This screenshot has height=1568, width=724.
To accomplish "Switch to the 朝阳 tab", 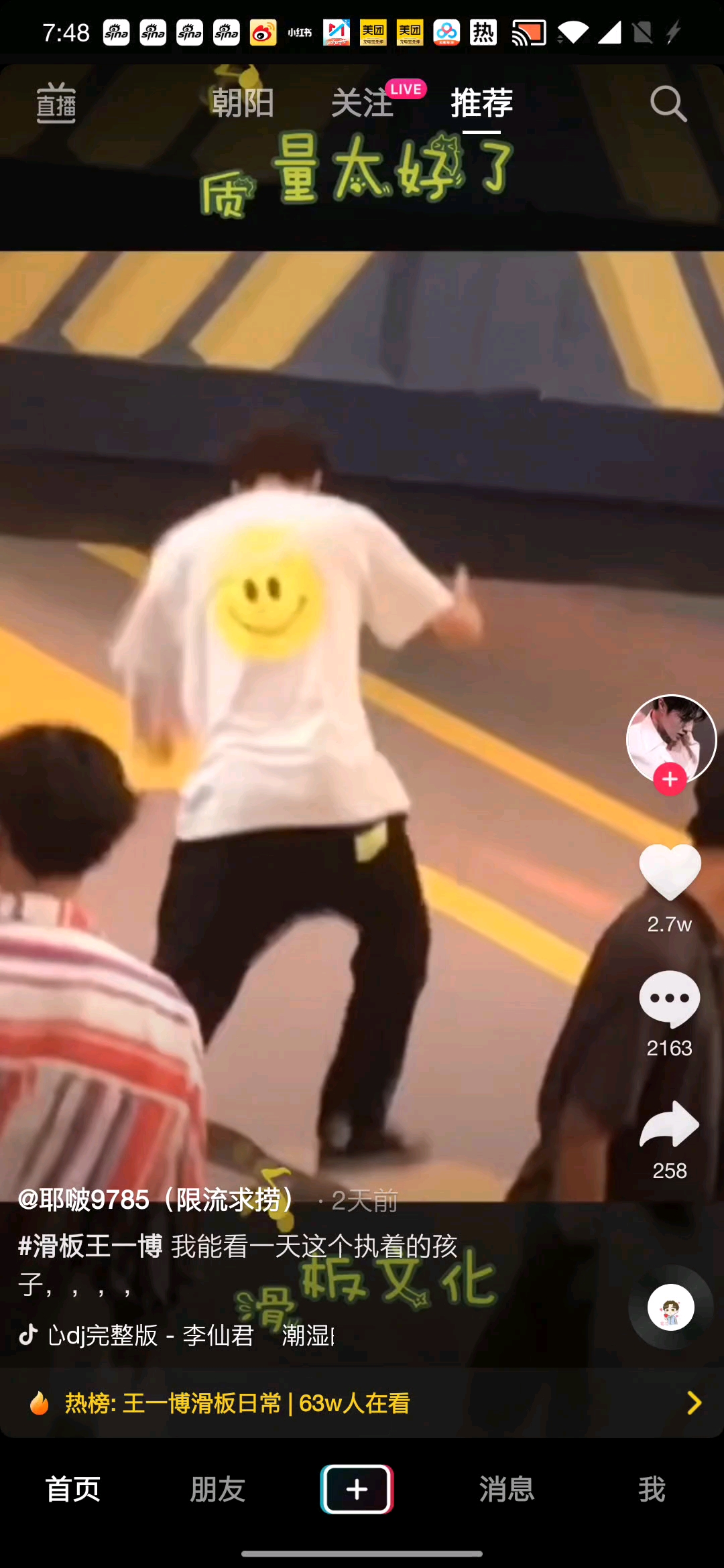I will pos(242,103).
